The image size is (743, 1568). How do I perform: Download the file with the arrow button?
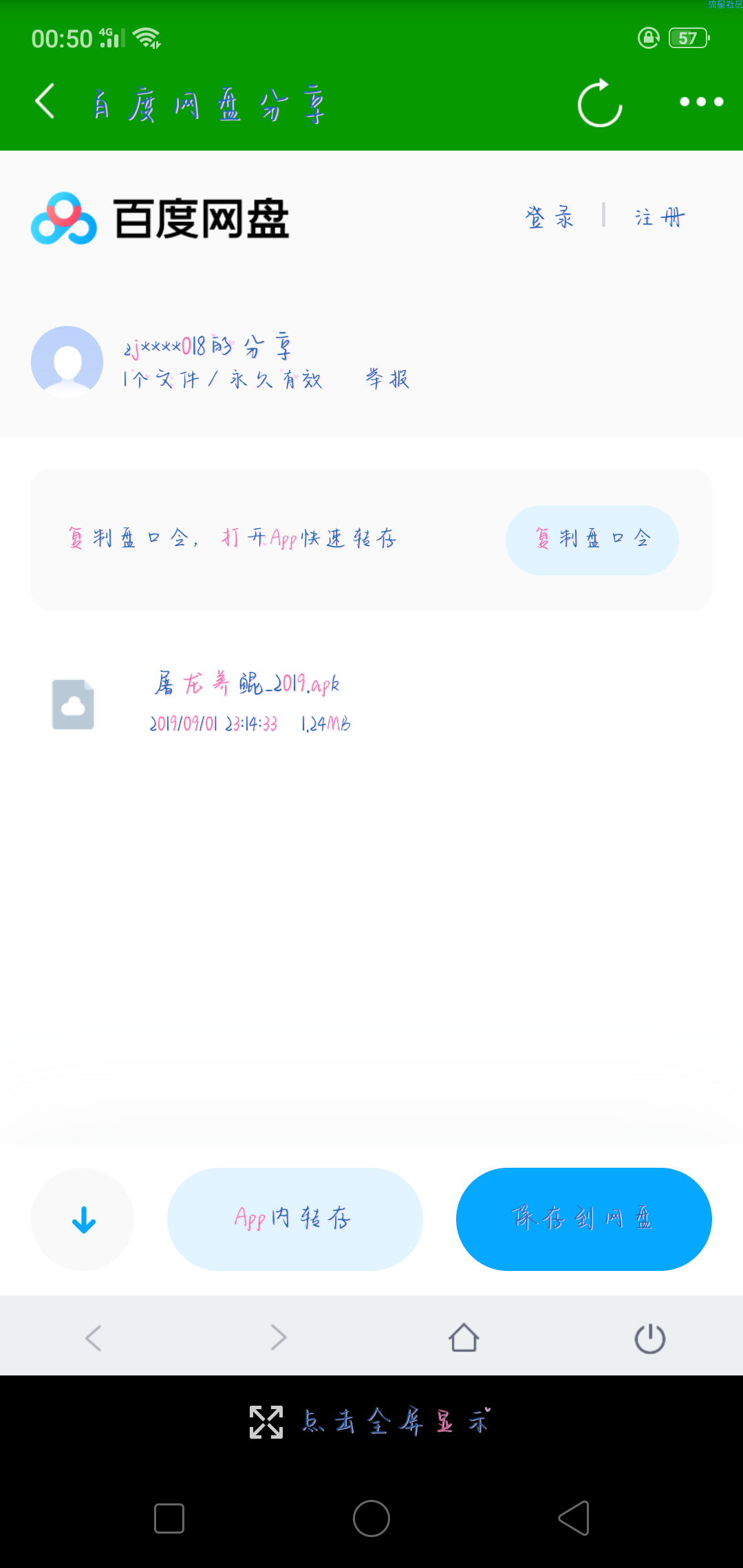tap(83, 1219)
